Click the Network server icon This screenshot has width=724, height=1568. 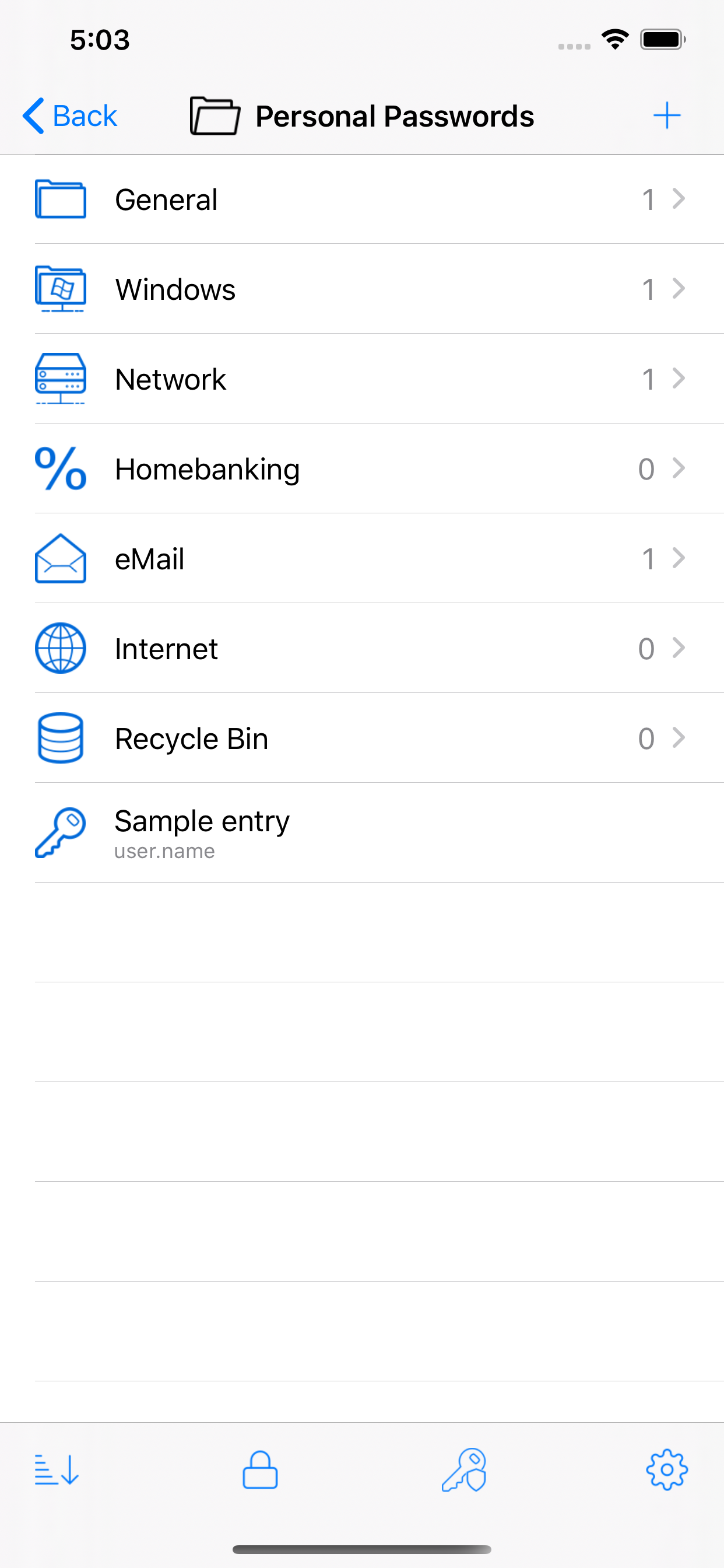60,379
